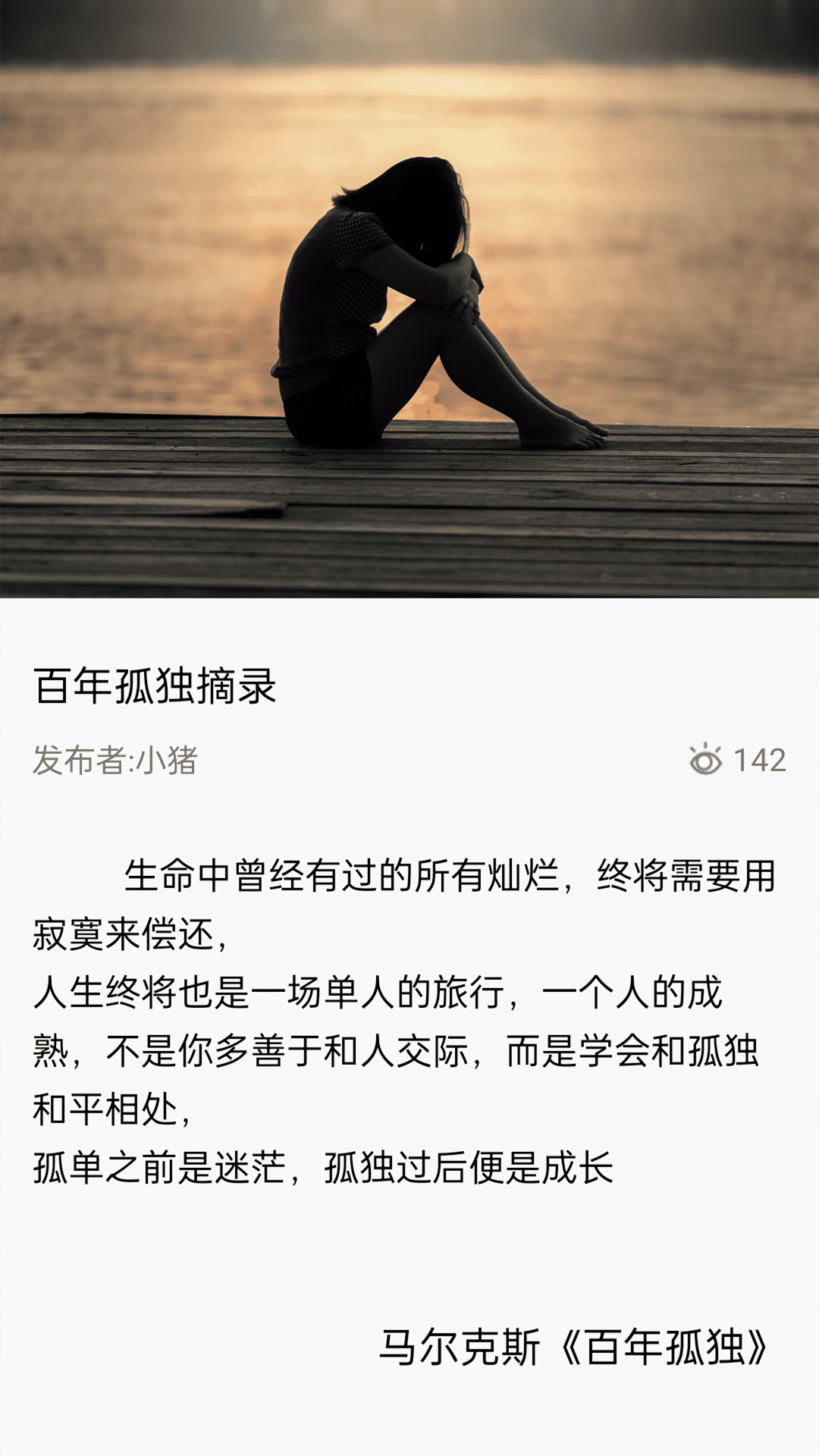Image resolution: width=819 pixels, height=1456 pixels.
Task: Open the article's header photo
Action: (x=409, y=299)
